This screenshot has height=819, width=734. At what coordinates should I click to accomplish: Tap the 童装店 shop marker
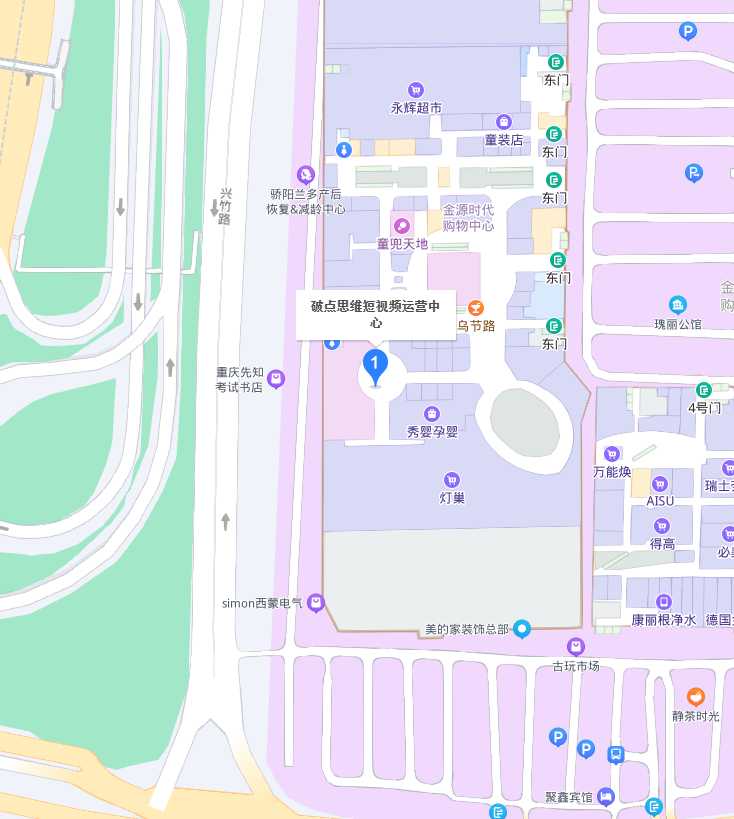[x=504, y=122]
